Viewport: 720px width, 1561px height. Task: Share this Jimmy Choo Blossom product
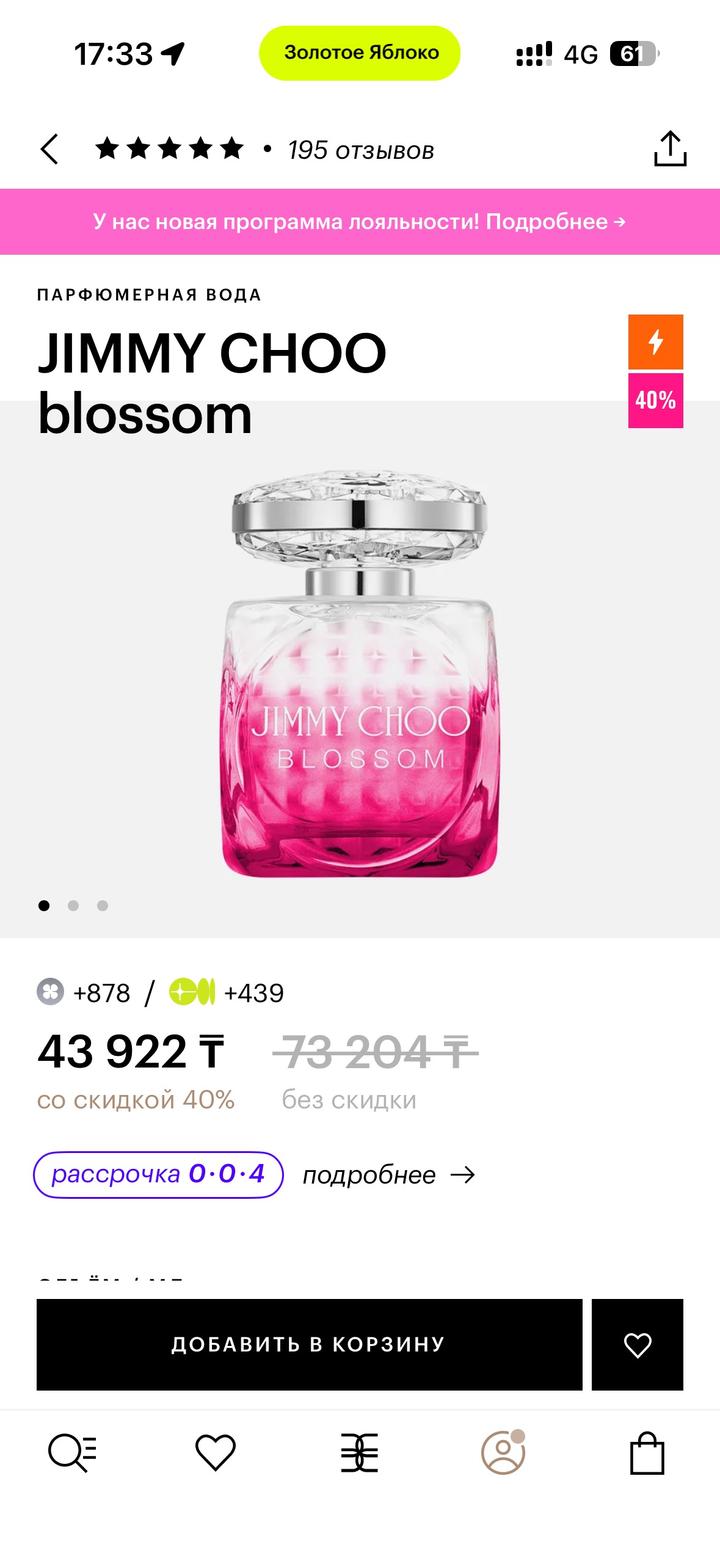(x=669, y=149)
